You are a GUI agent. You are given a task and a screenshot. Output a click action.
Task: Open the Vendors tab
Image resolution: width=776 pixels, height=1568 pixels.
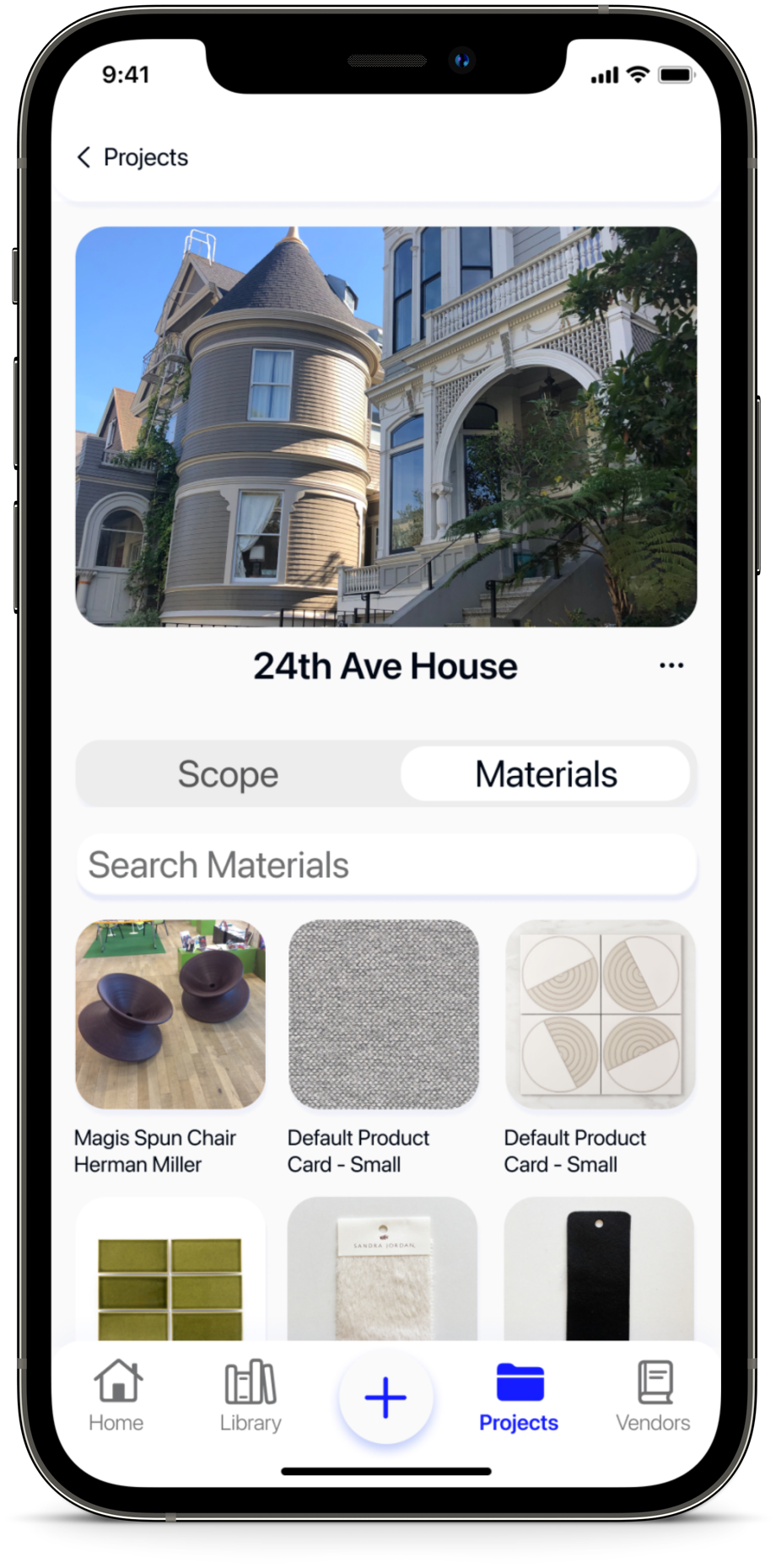653,1396
